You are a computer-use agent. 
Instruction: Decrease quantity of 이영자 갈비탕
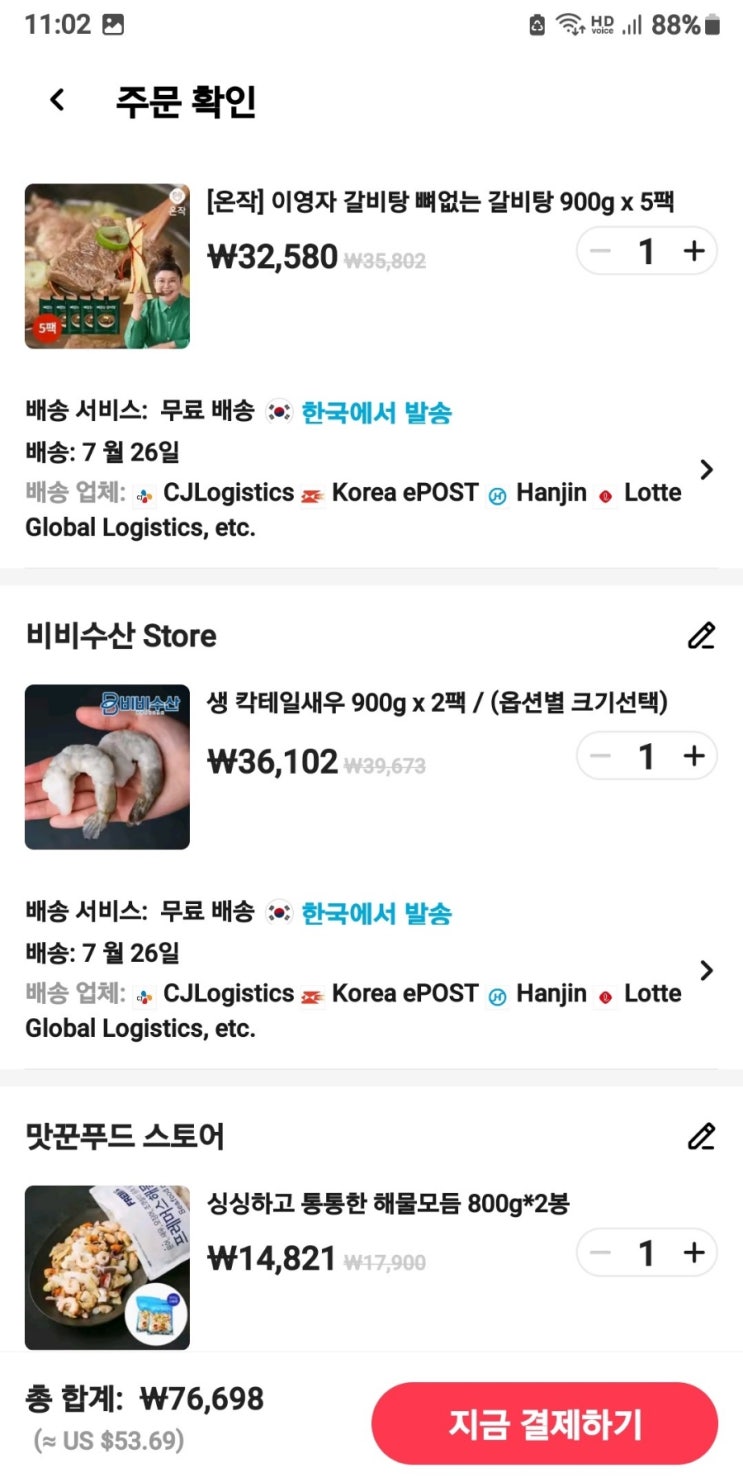click(600, 251)
